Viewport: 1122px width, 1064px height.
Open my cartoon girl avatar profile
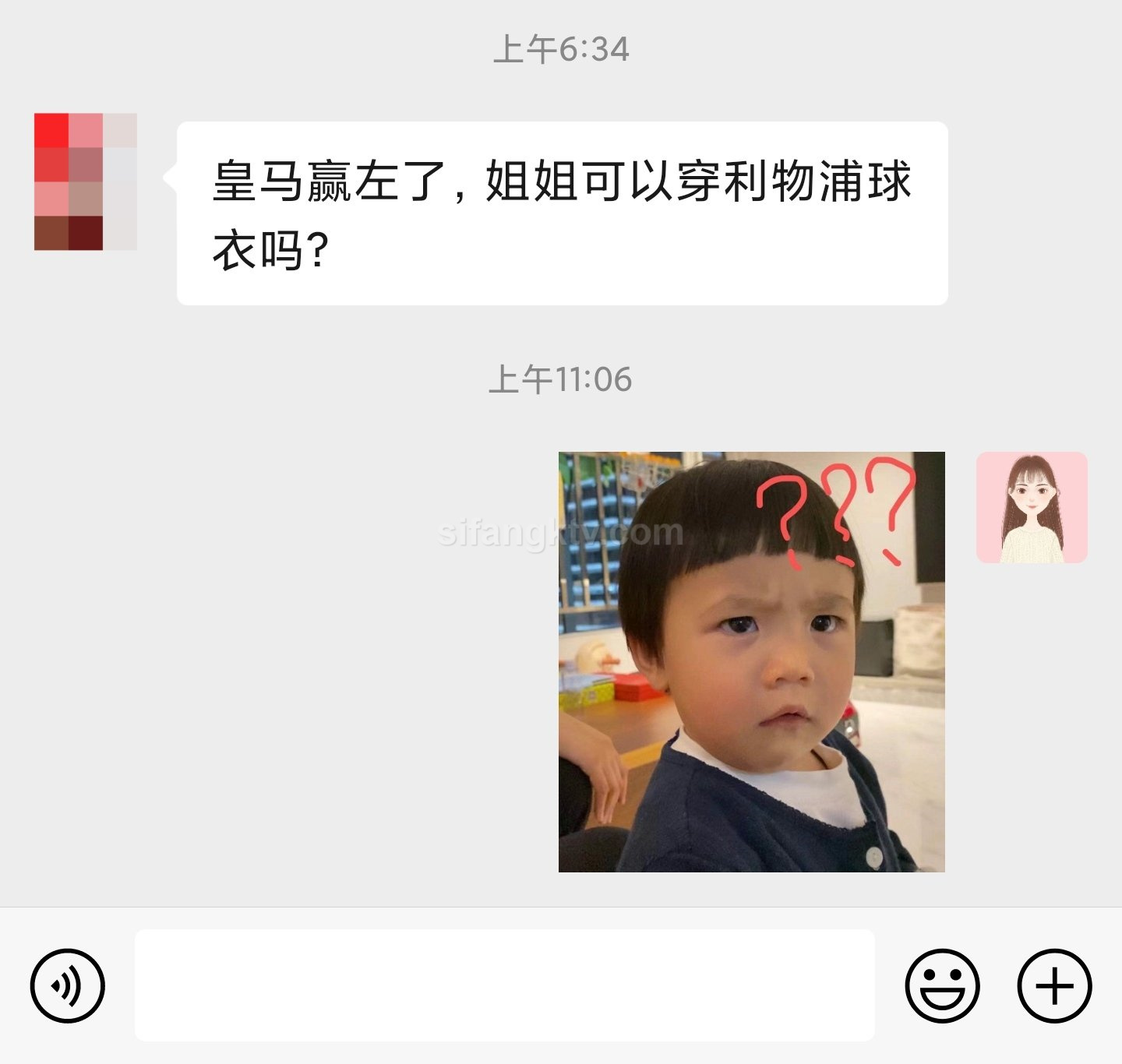pyautogui.click(x=1031, y=507)
